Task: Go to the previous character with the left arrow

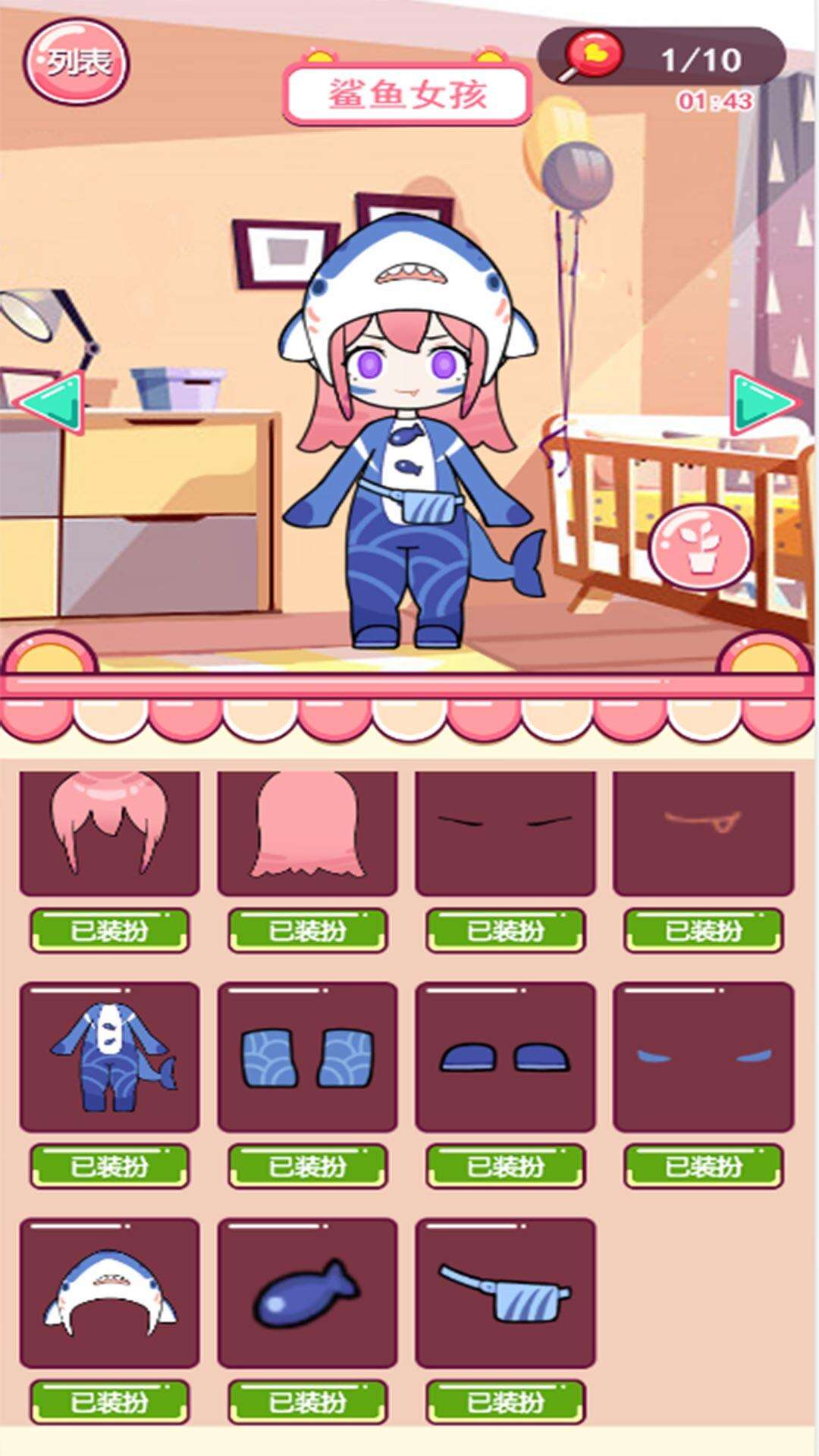Action: [52, 402]
